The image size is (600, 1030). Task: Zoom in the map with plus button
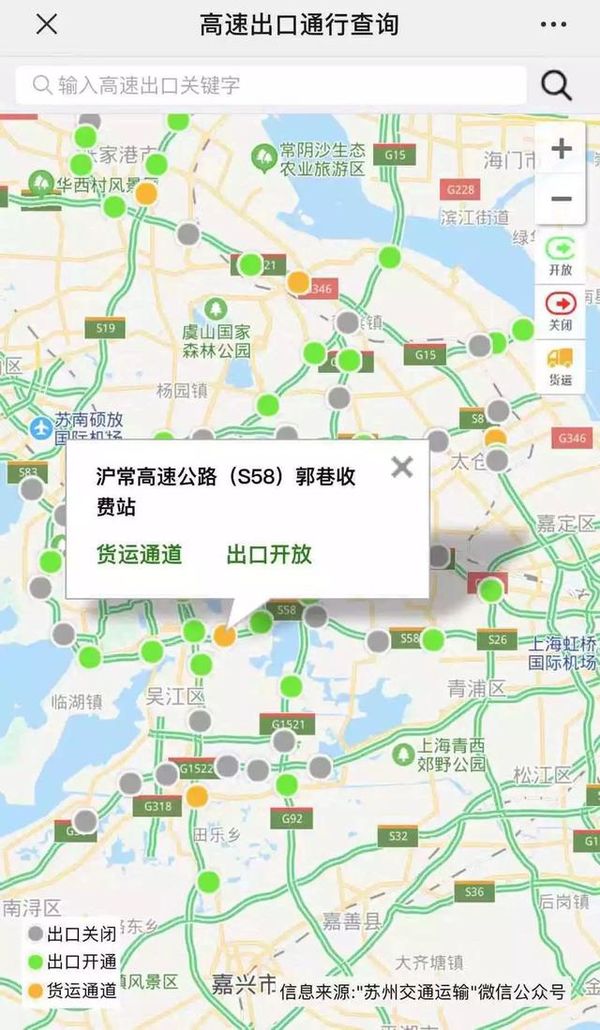(x=561, y=150)
